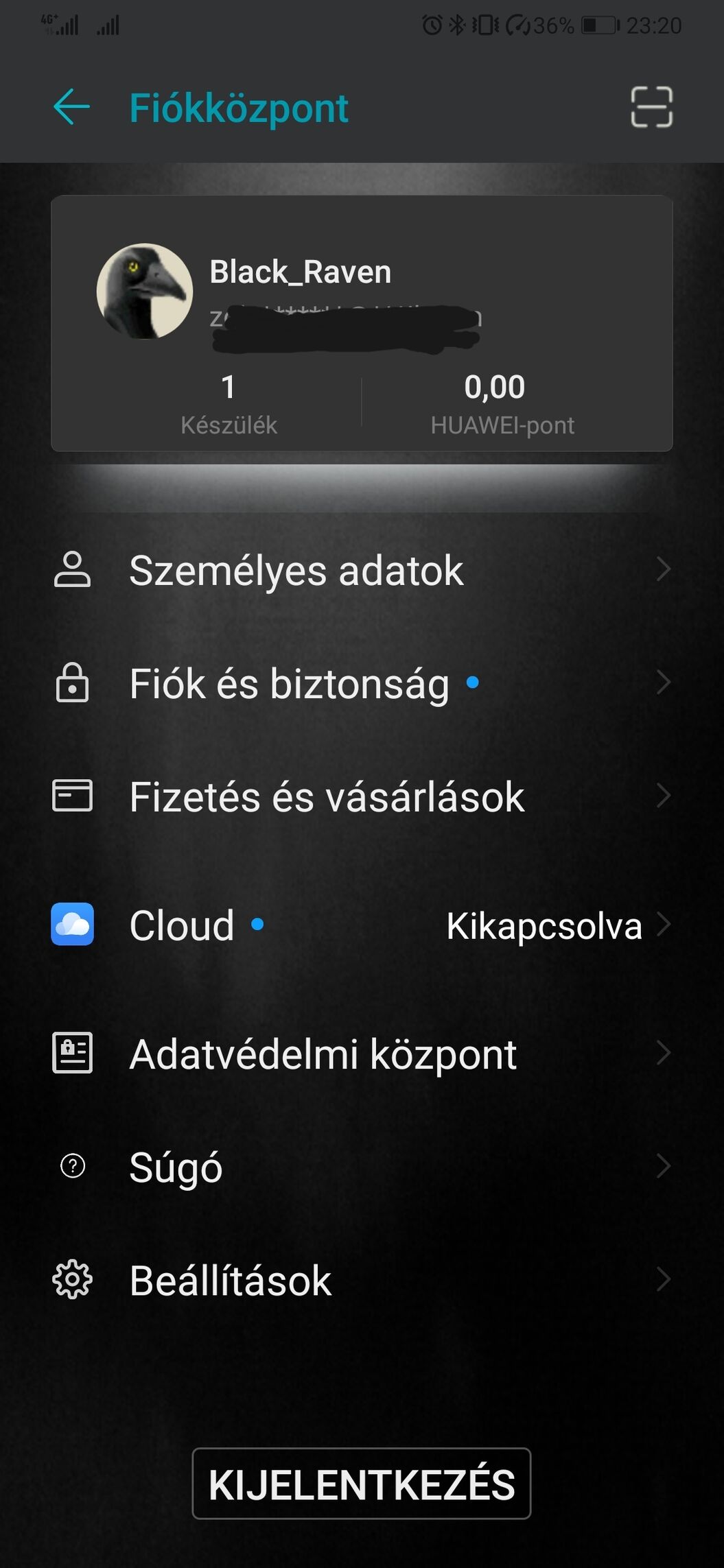724x1568 pixels.
Task: Open Beállítások
Action: [x=362, y=1280]
